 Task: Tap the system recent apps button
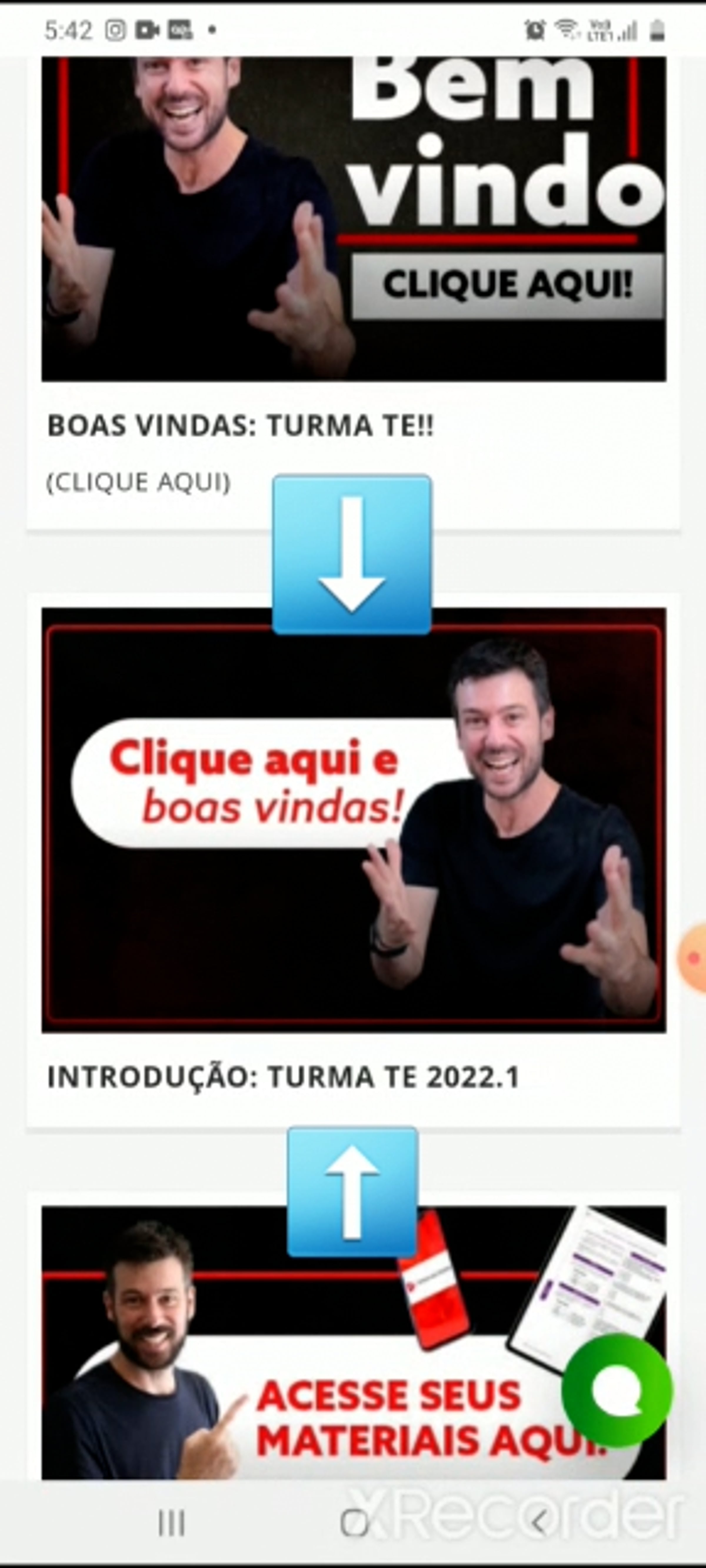tap(171, 1524)
